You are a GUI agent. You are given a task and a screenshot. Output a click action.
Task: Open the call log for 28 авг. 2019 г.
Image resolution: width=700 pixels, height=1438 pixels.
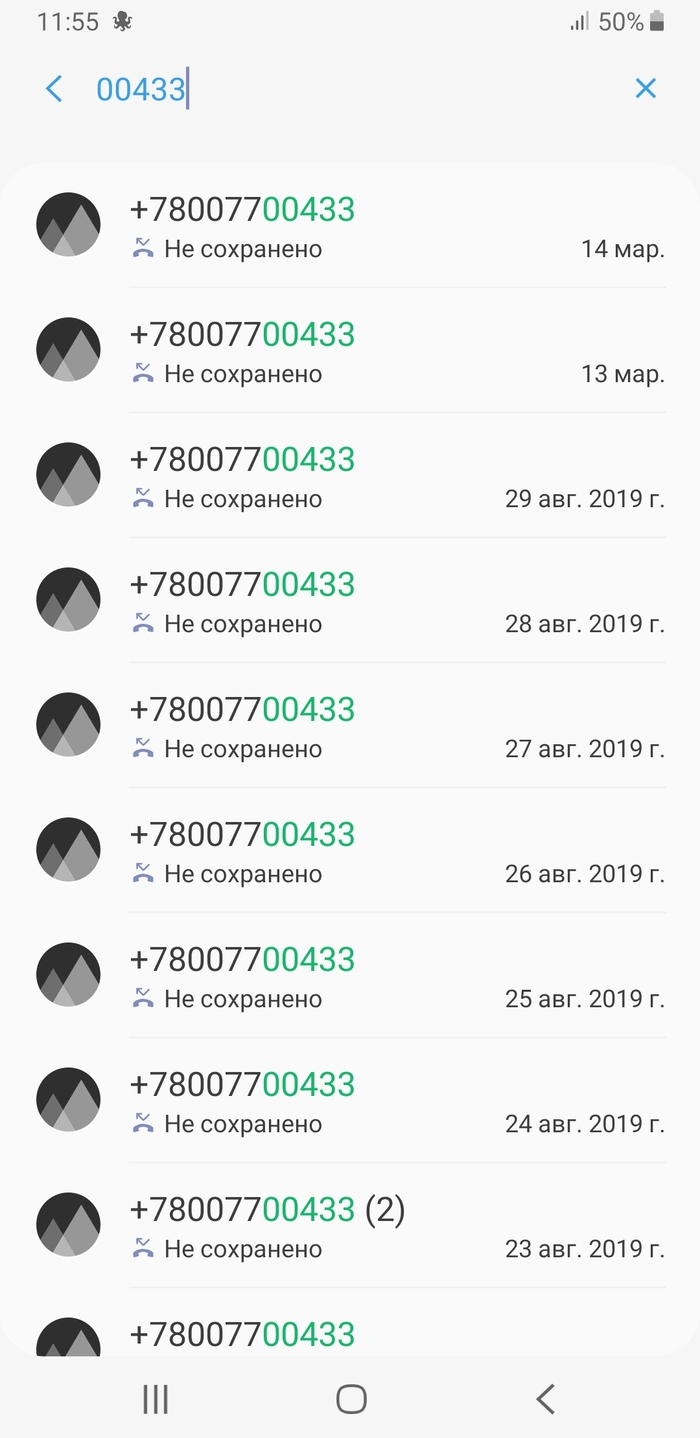pos(397,602)
